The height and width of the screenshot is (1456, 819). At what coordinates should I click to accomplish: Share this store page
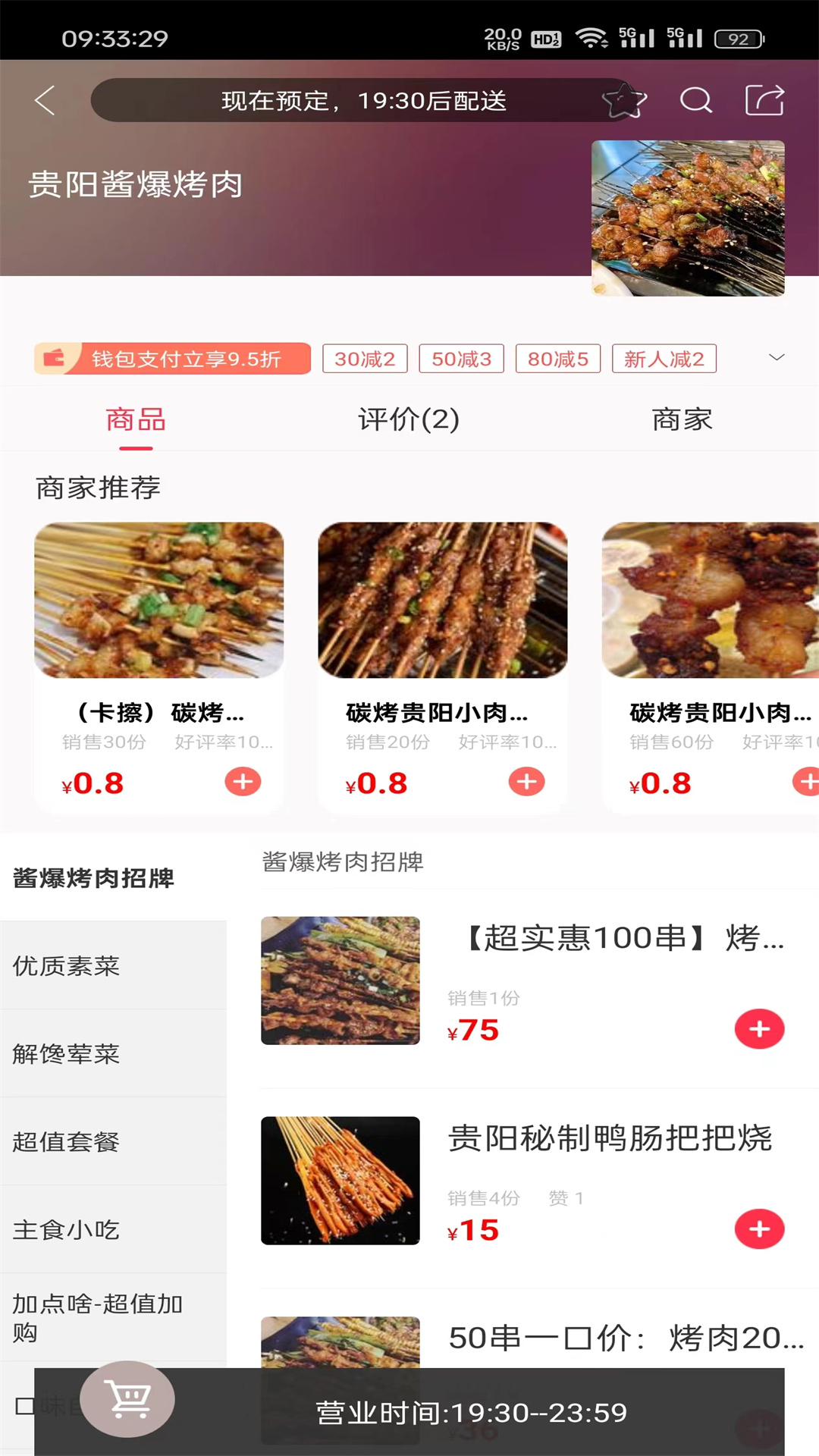[764, 100]
